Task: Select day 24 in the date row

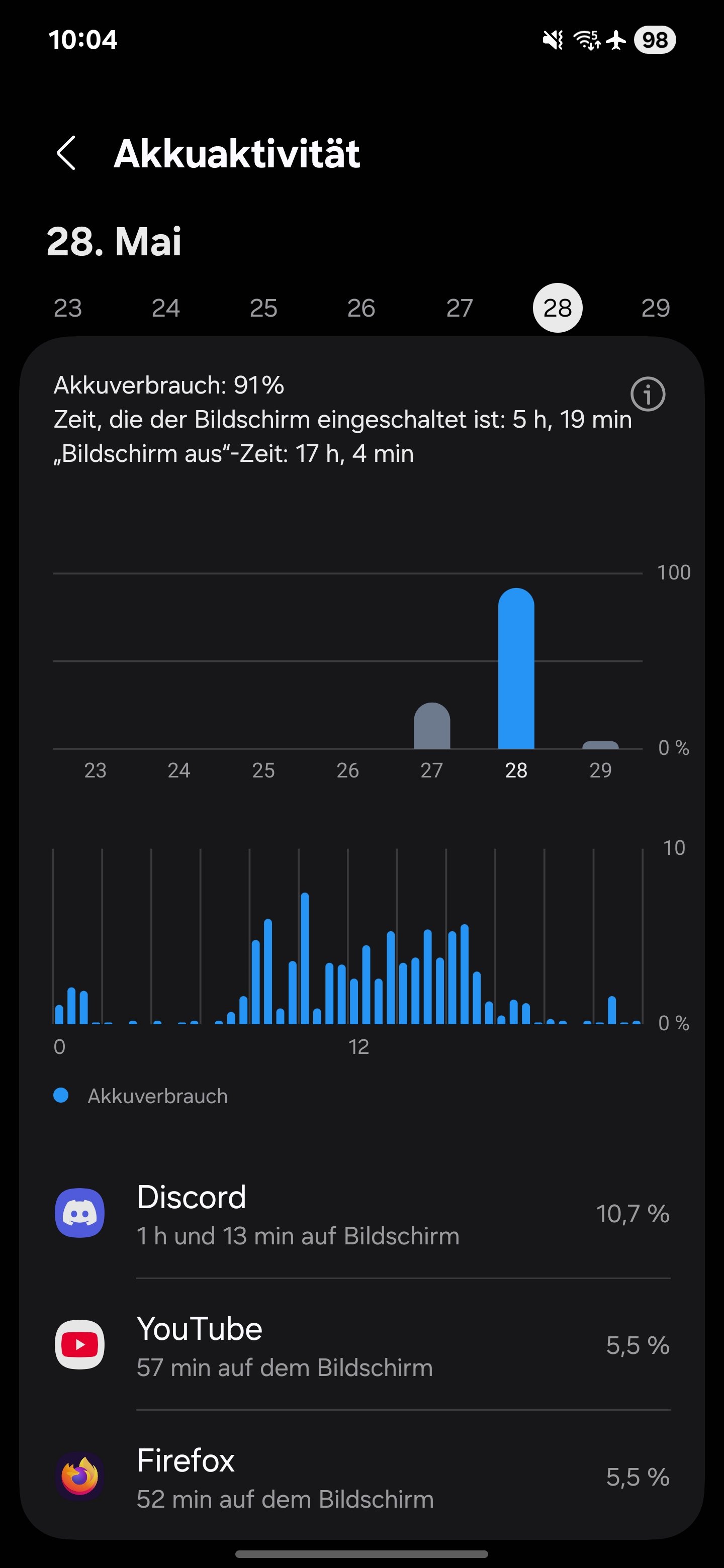Action: tap(165, 308)
